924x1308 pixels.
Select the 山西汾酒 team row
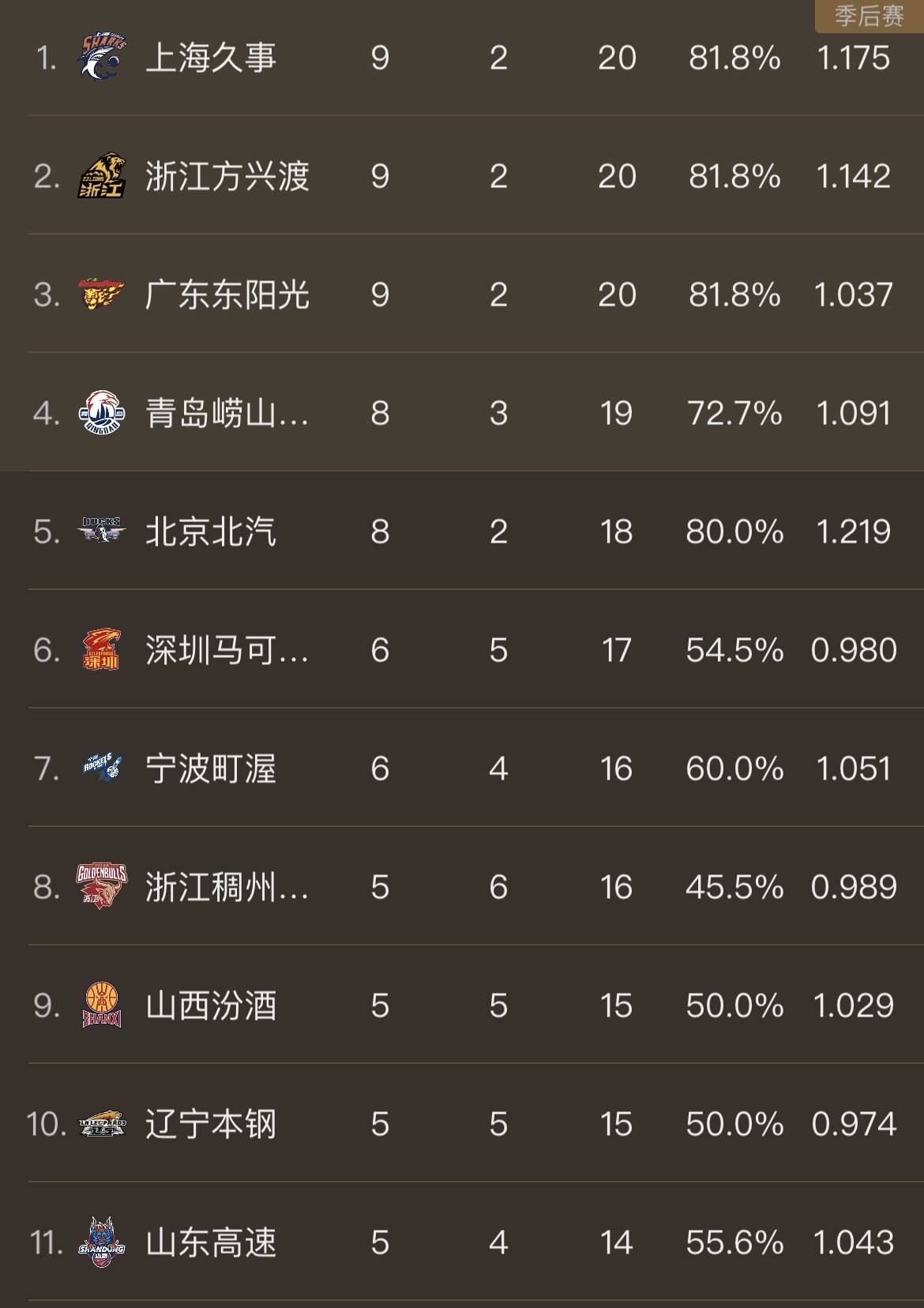211,1005
